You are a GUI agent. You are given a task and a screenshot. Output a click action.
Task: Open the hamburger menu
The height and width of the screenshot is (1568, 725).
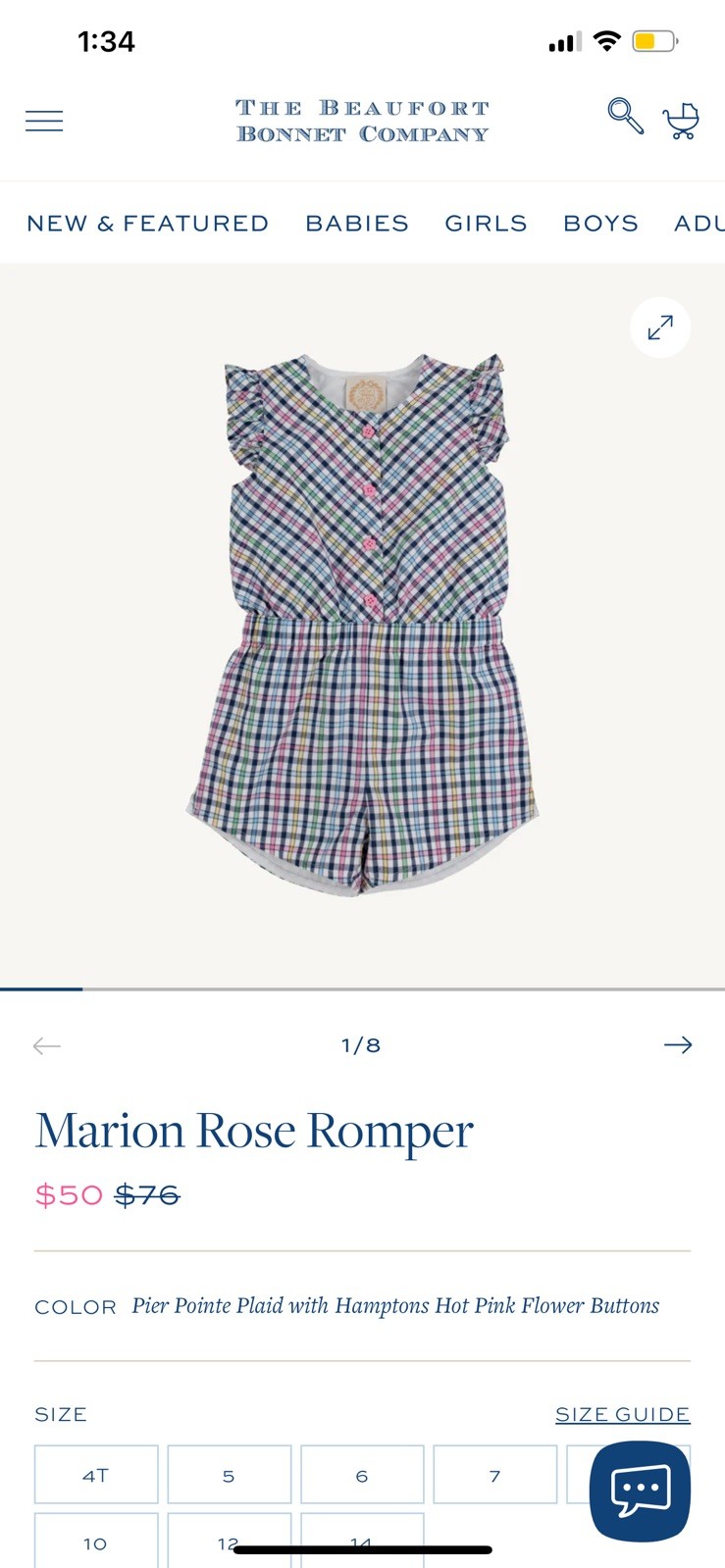click(44, 121)
